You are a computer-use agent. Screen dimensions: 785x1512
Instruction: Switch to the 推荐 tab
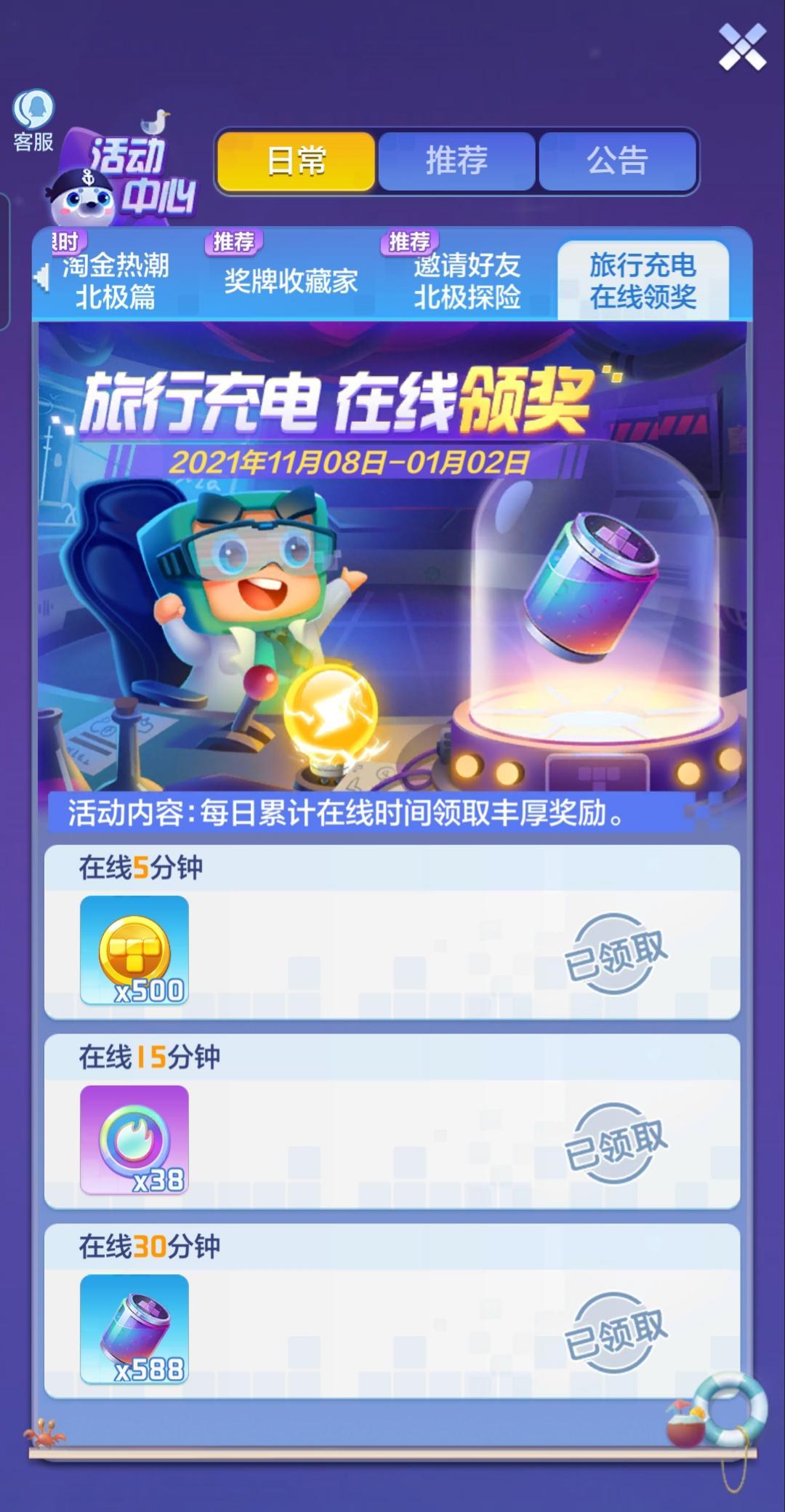click(456, 161)
